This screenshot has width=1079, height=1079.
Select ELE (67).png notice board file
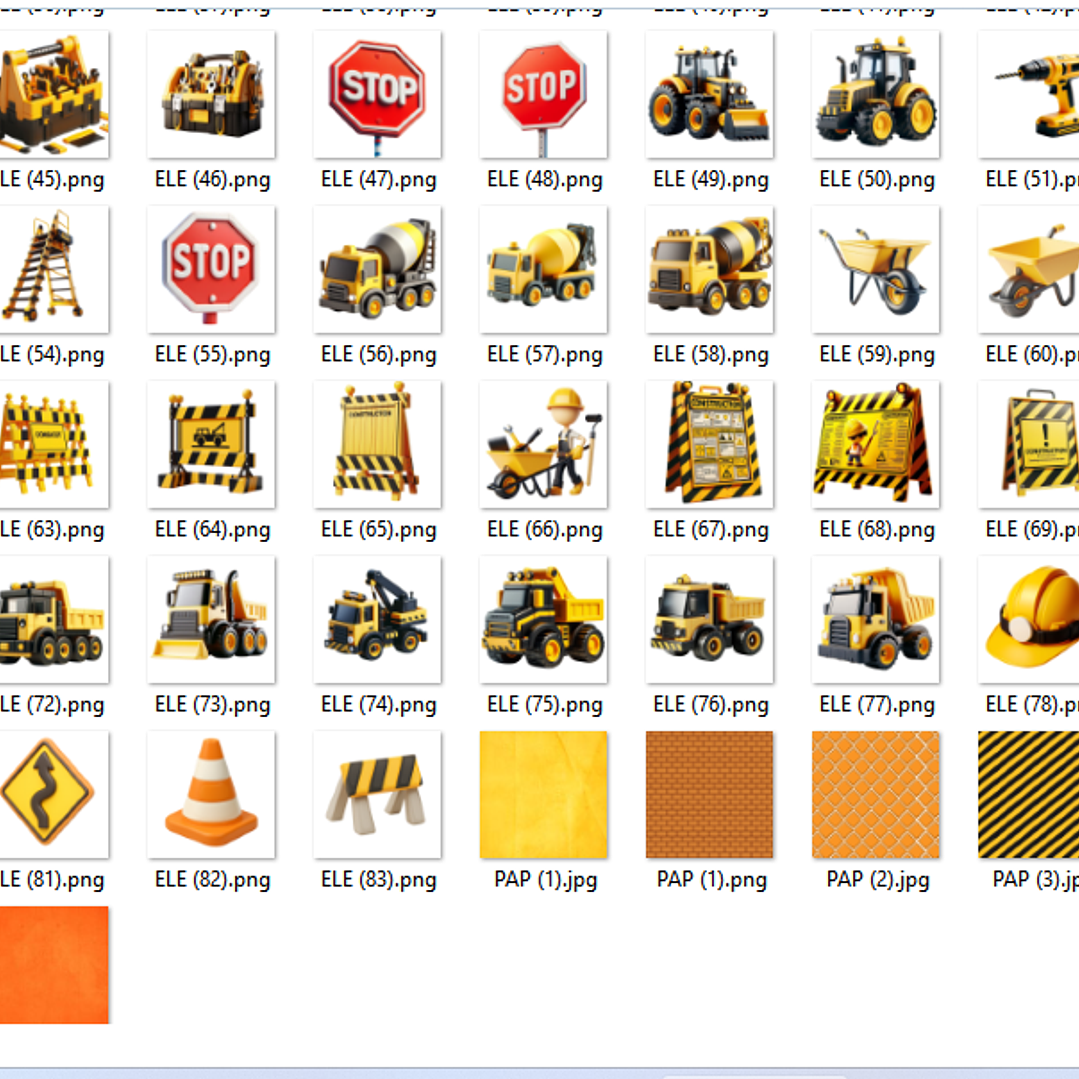(709, 444)
